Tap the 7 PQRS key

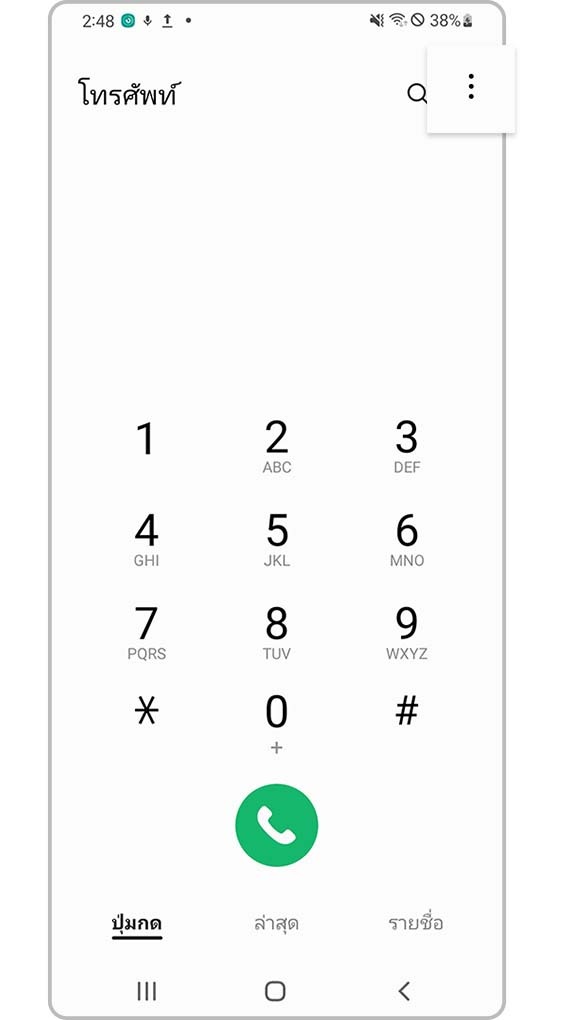click(146, 634)
